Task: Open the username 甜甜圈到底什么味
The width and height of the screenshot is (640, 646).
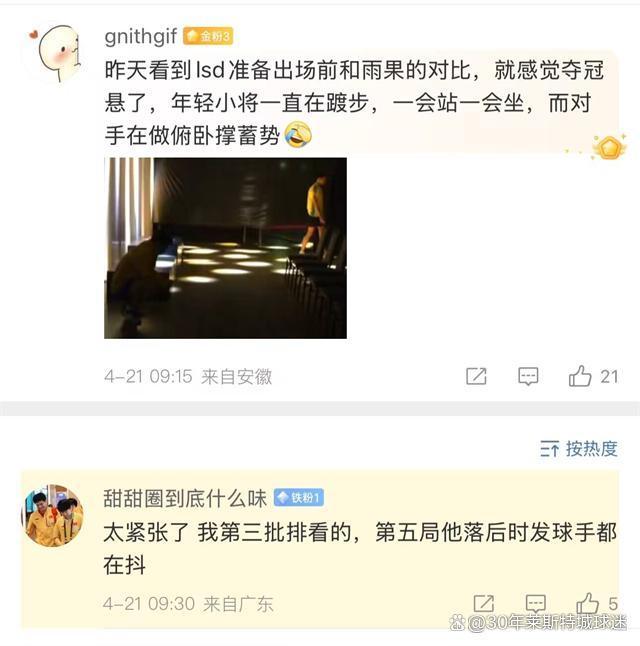Action: 185,497
